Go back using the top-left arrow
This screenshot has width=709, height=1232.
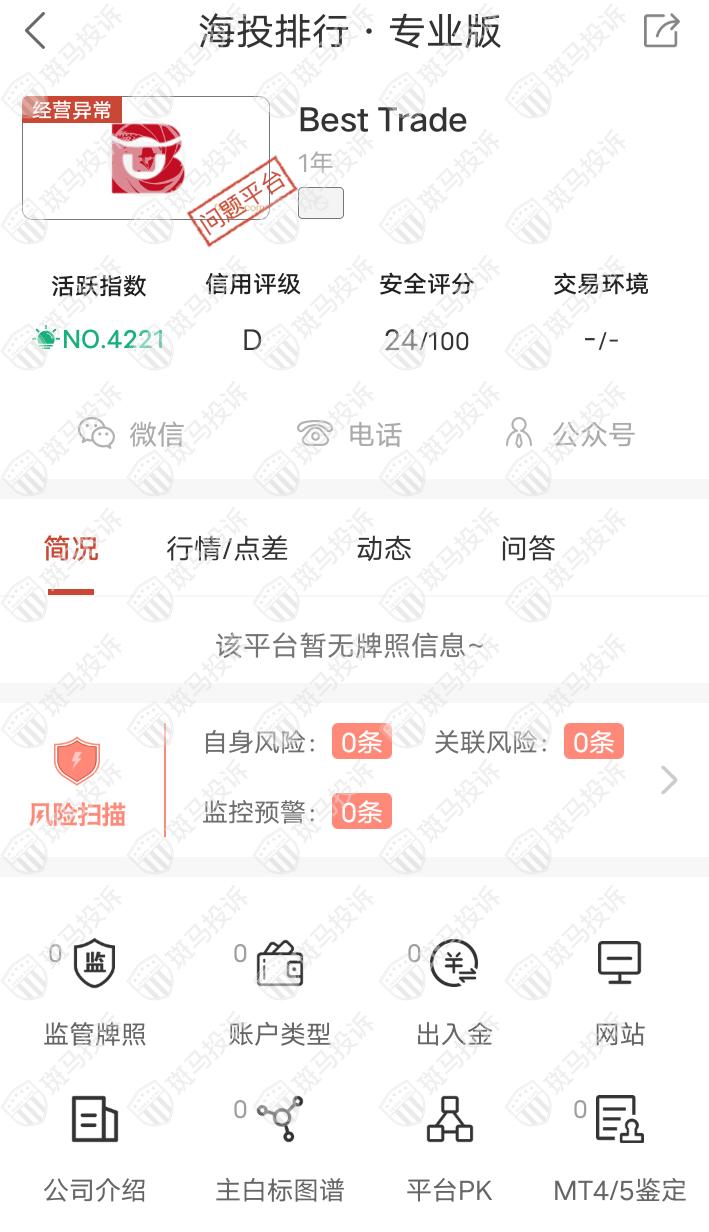[x=35, y=31]
